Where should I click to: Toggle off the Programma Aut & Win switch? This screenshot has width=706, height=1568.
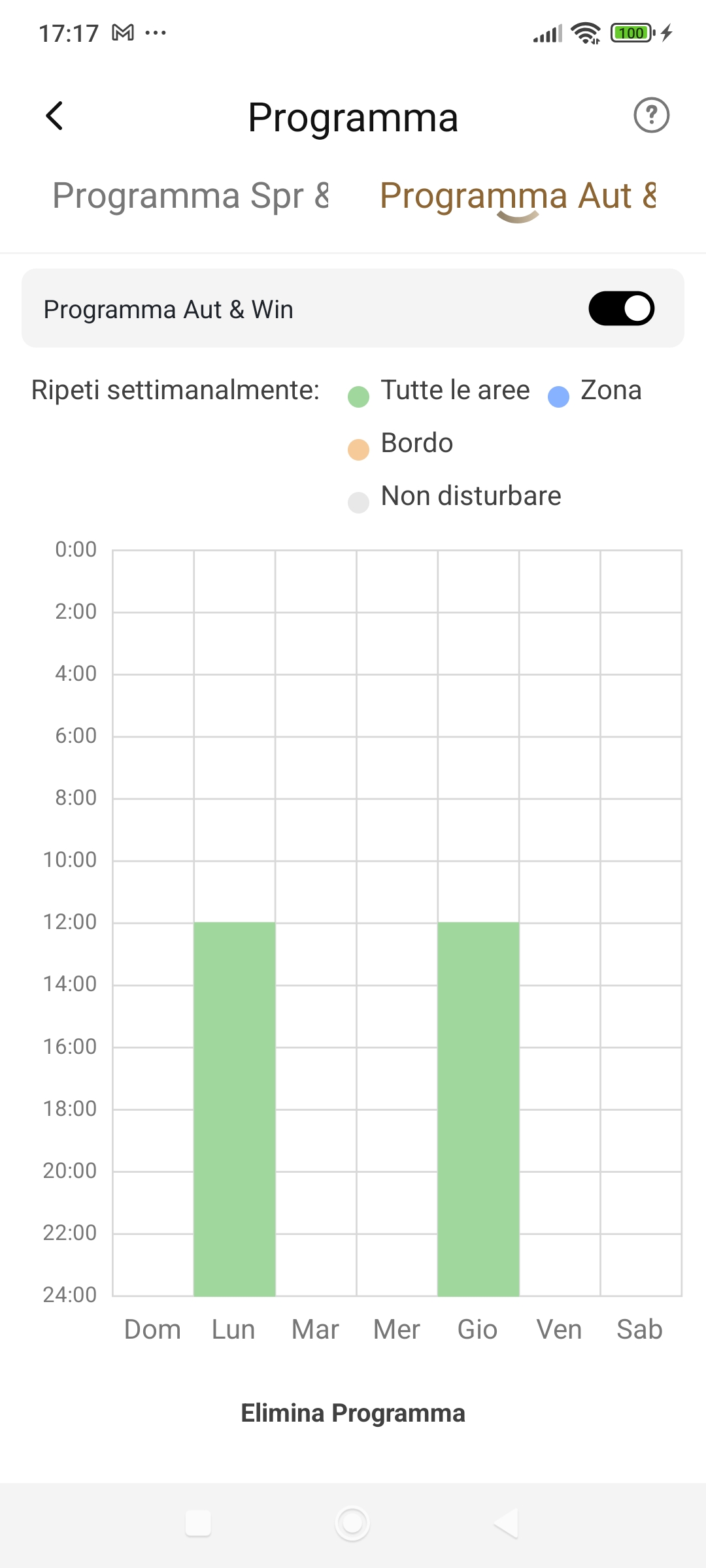click(x=621, y=308)
